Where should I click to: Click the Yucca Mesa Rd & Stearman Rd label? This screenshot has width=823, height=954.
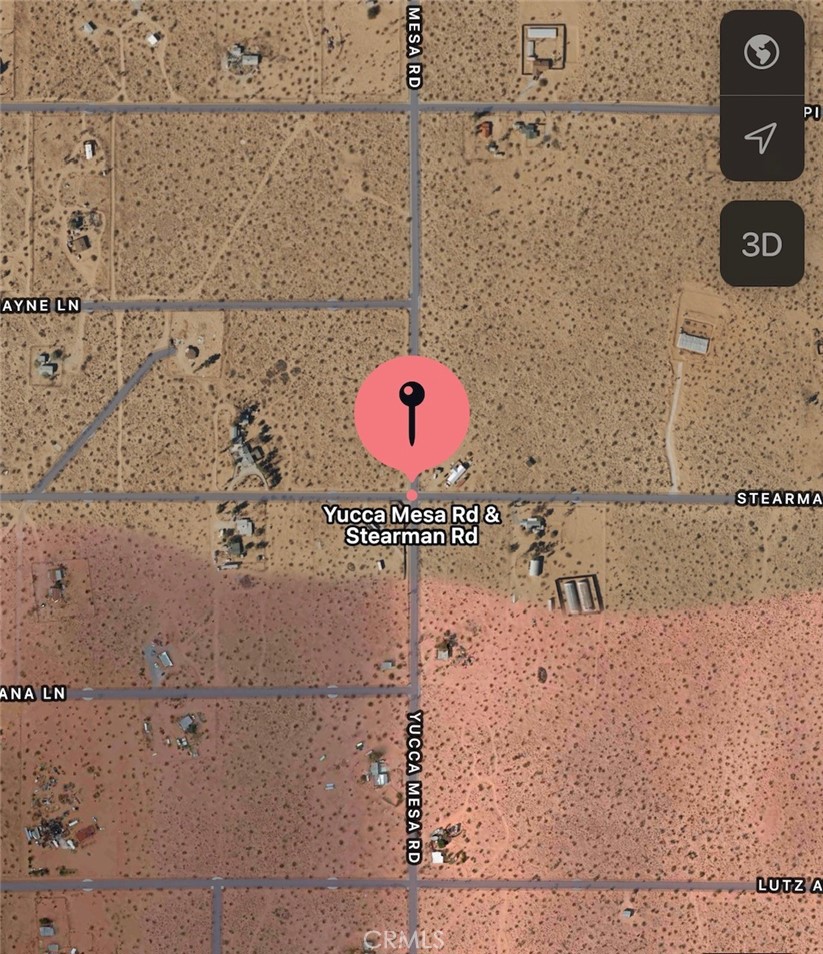(x=410, y=525)
